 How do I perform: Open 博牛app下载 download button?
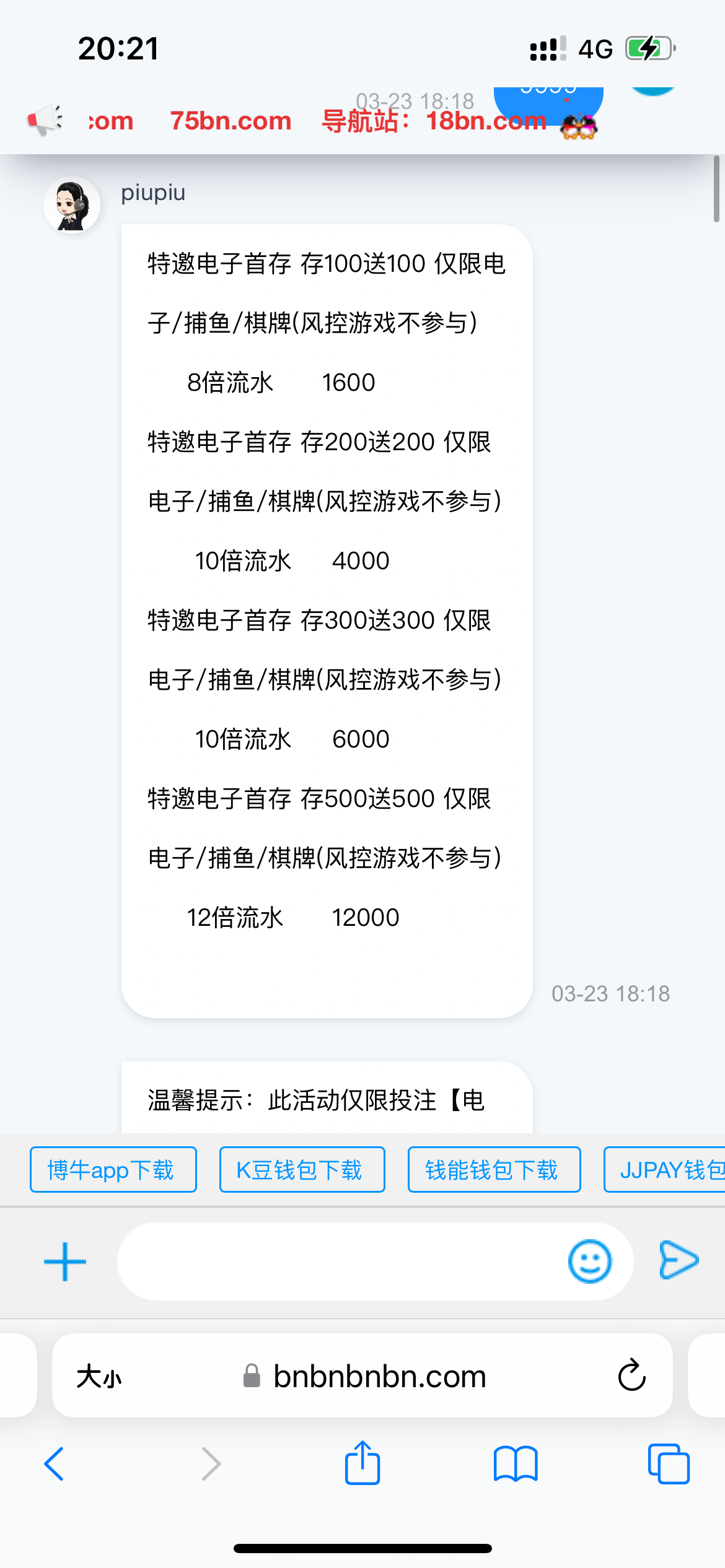(112, 1169)
